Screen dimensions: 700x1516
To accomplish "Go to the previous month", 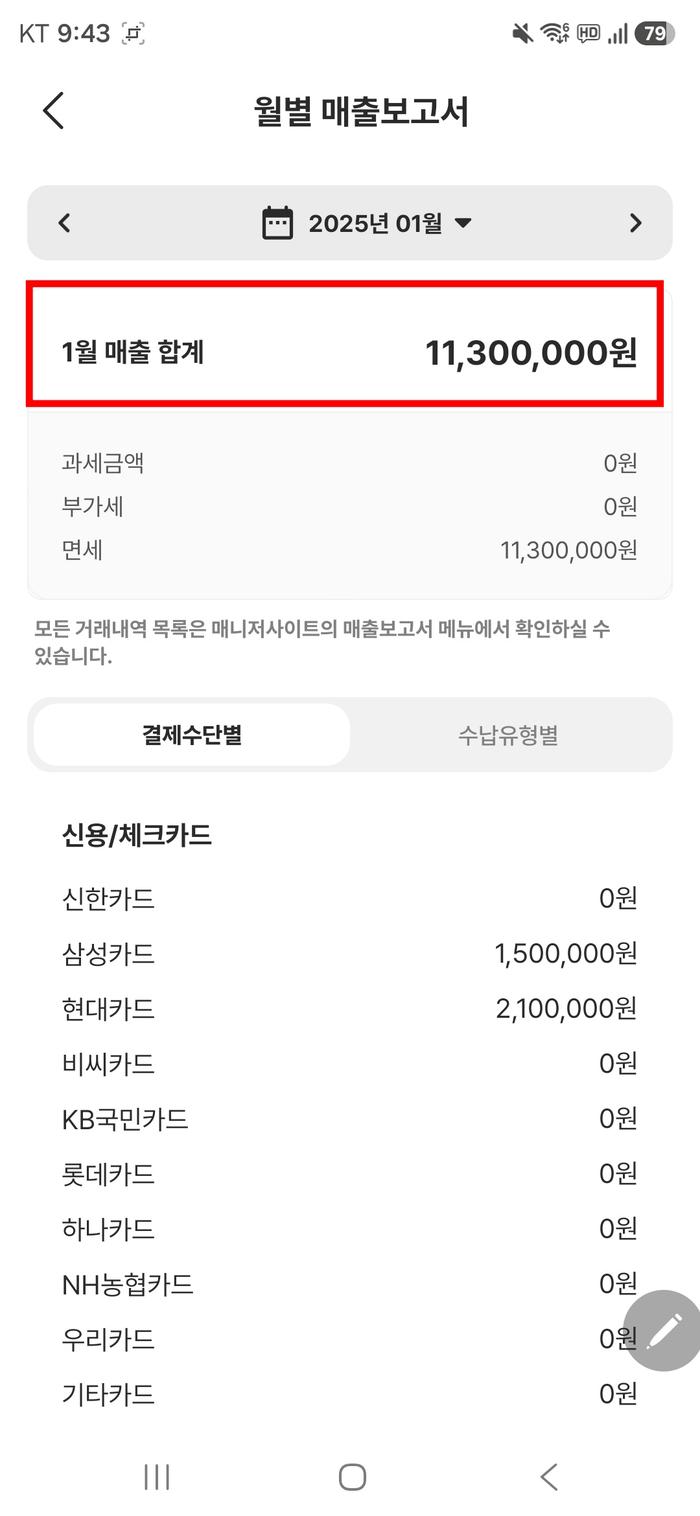I will point(65,222).
